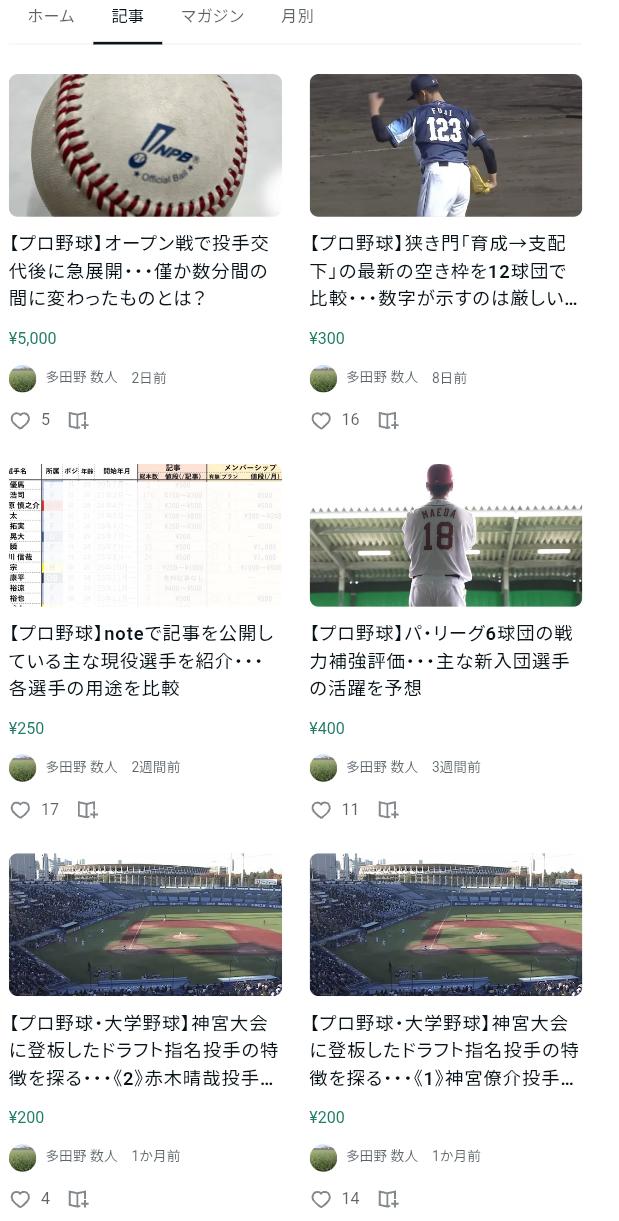
Task: Like the 神宮大会《1》神宮僚介投手 article
Action: click(321, 1199)
